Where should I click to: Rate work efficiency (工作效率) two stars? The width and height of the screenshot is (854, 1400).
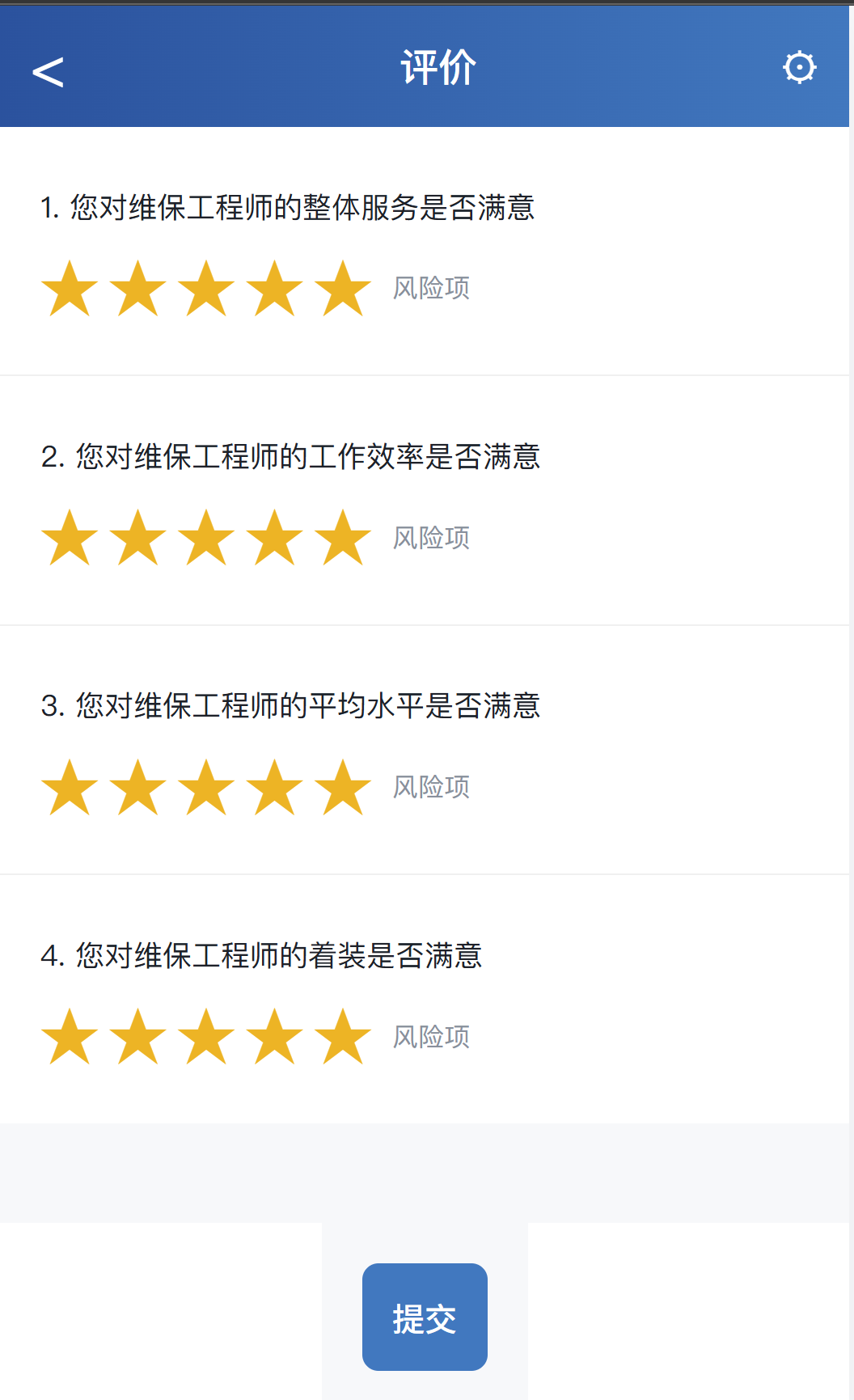click(138, 538)
